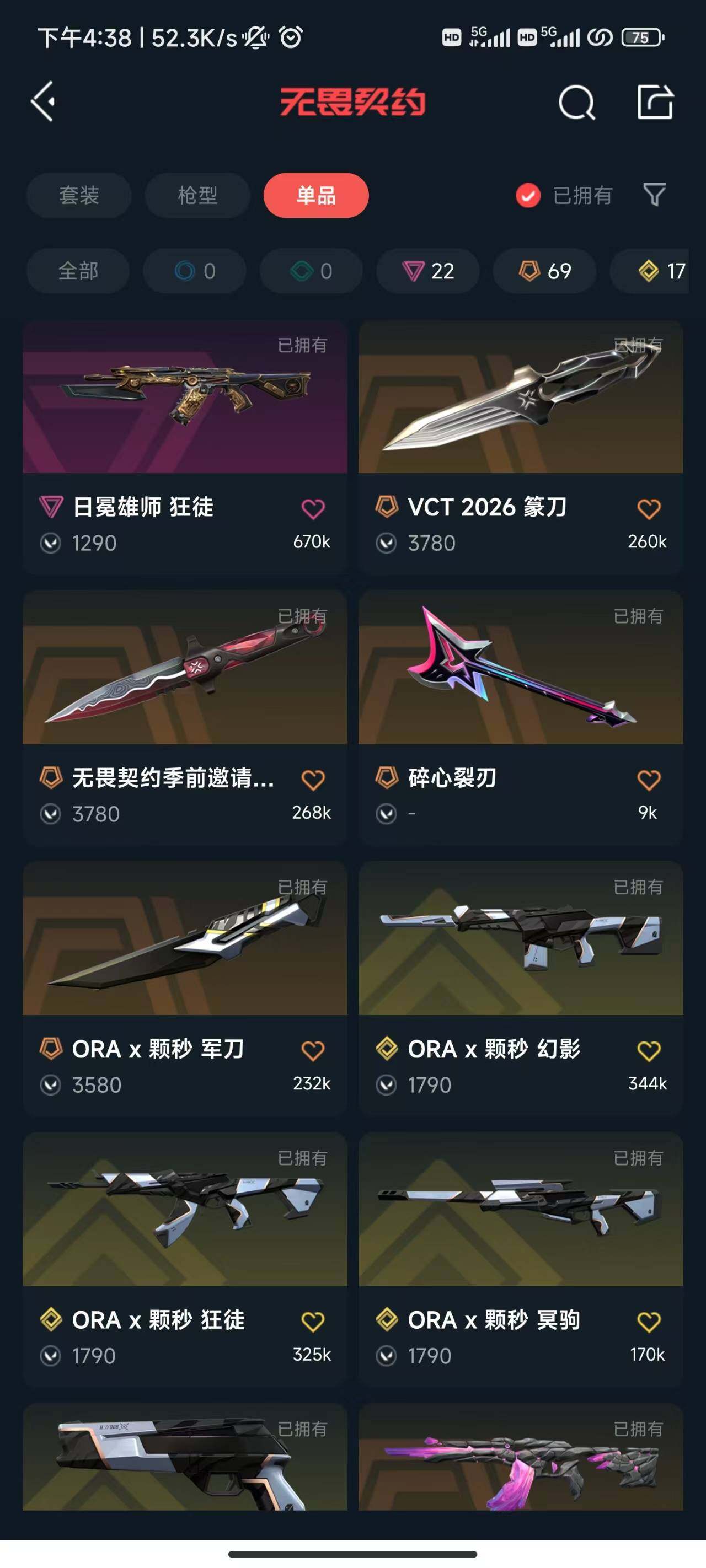The width and height of the screenshot is (706, 1568).
Task: Open the filter options icon
Action: click(x=654, y=195)
